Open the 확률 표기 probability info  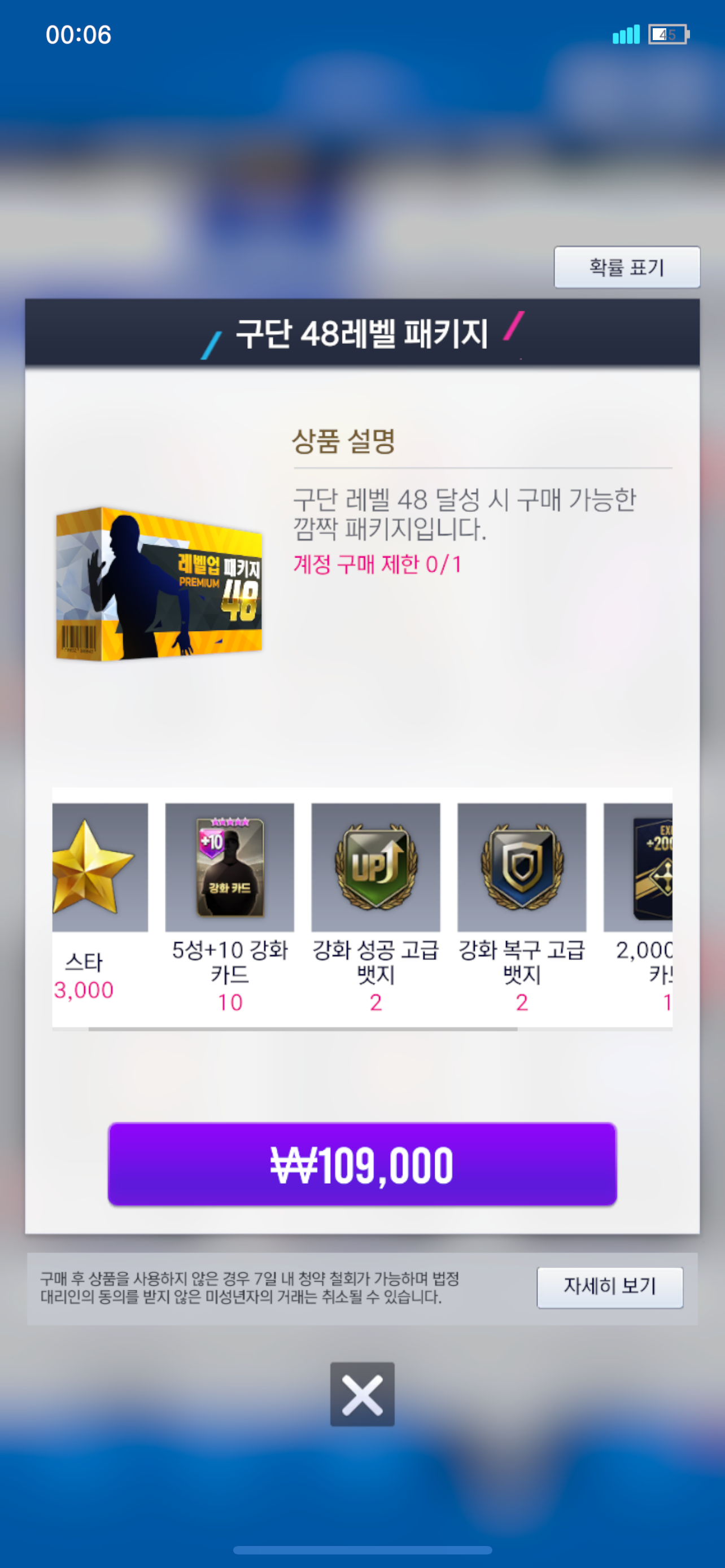point(626,267)
